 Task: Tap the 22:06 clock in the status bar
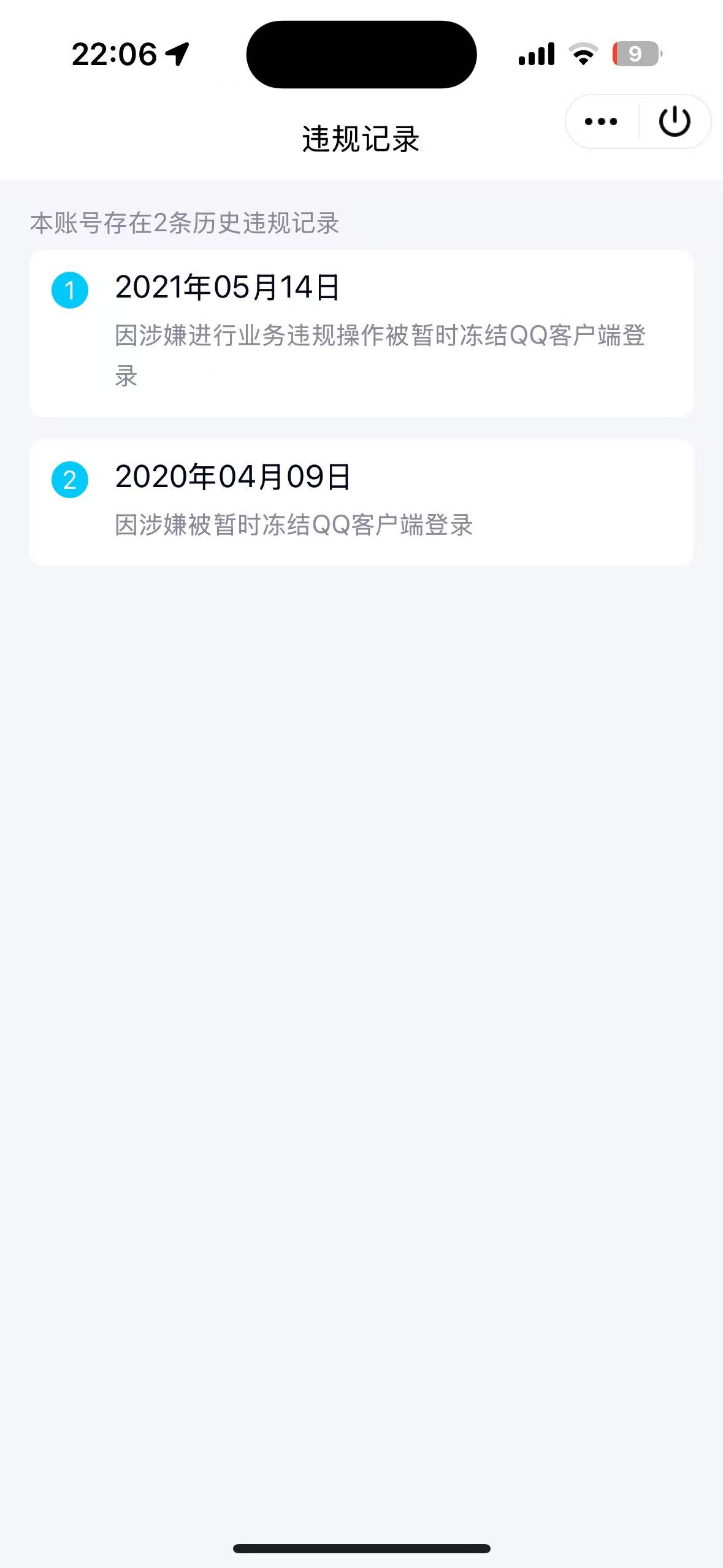coord(113,53)
